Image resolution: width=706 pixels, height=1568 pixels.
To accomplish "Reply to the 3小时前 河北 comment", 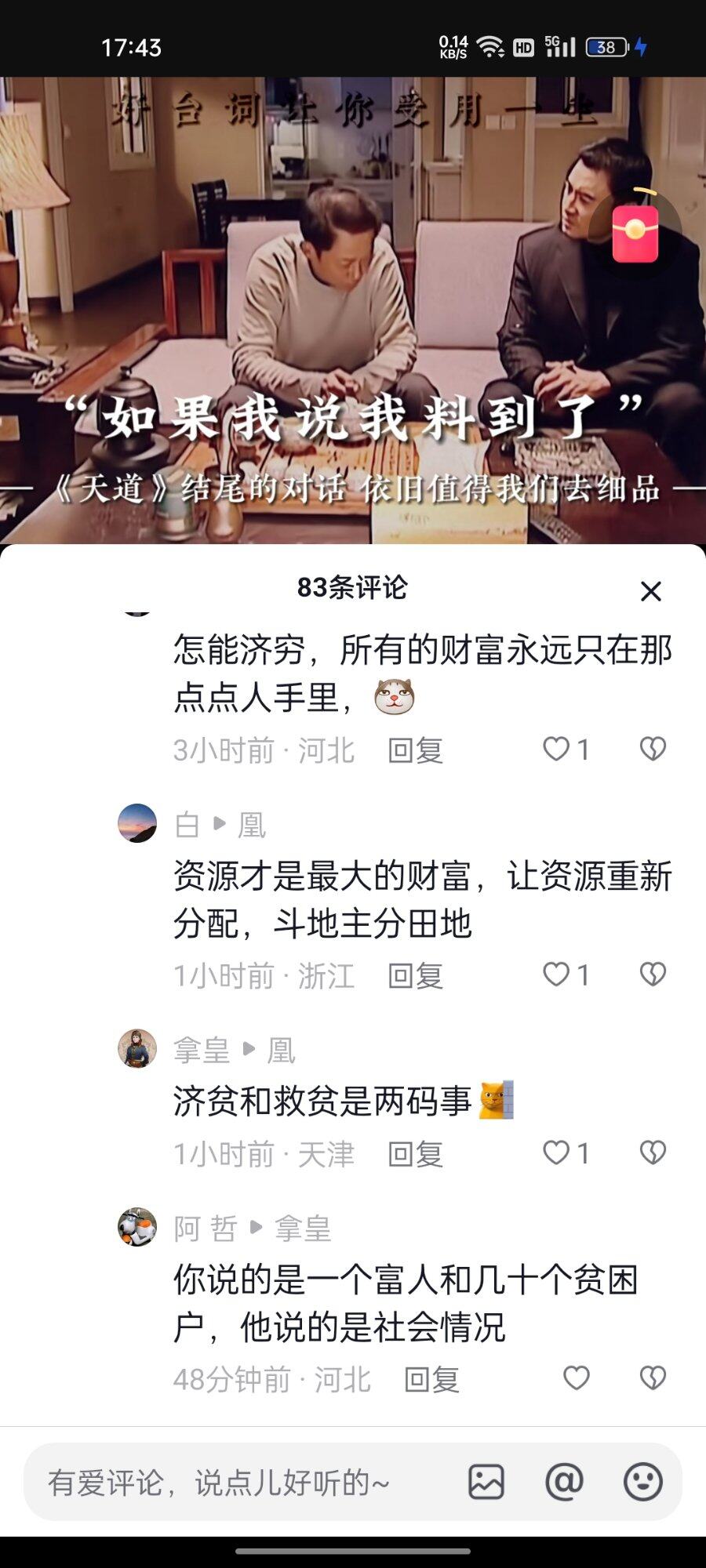I will click(415, 750).
